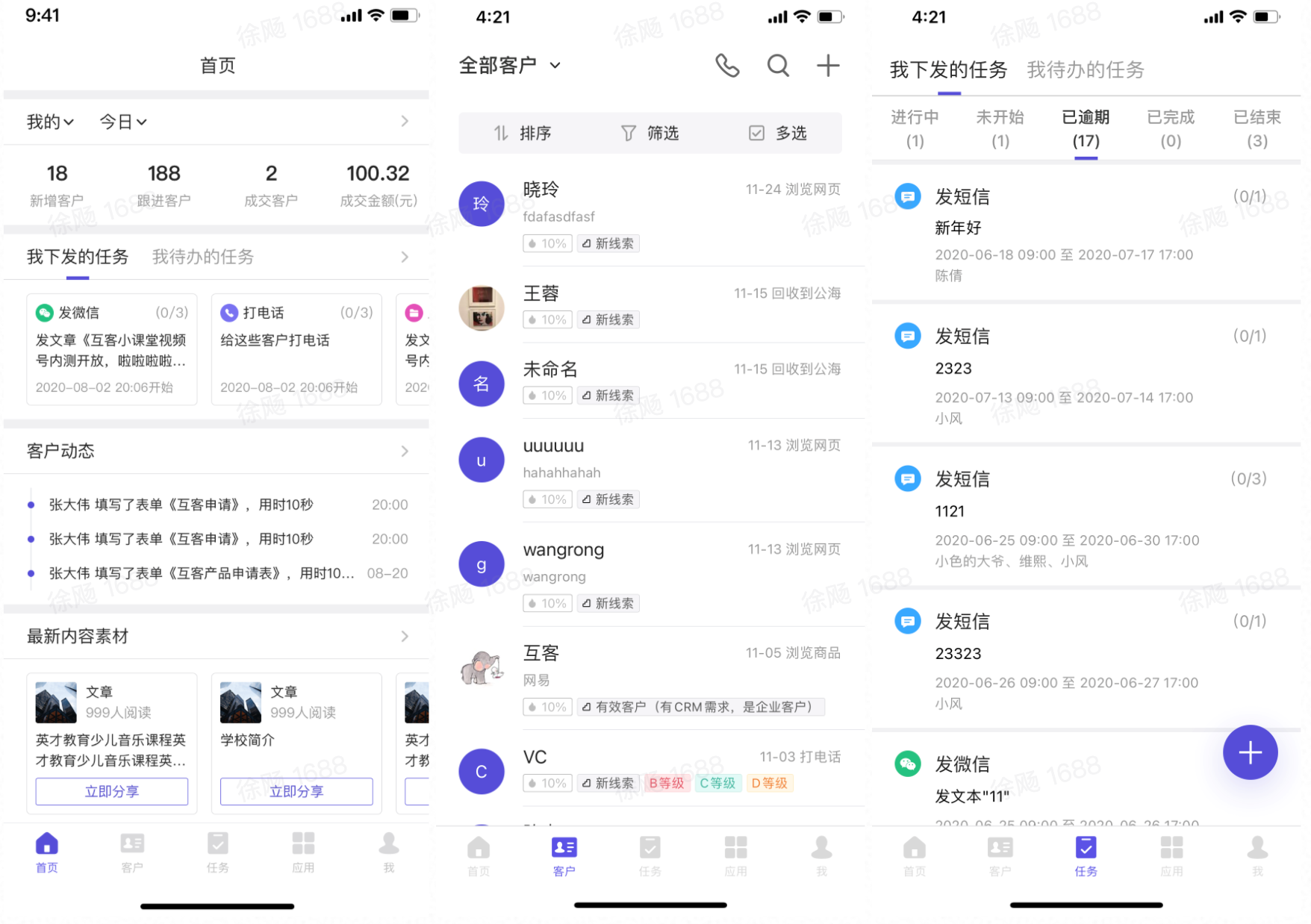Open customer VC's row
Image resolution: width=1311 pixels, height=924 pixels.
point(650,769)
